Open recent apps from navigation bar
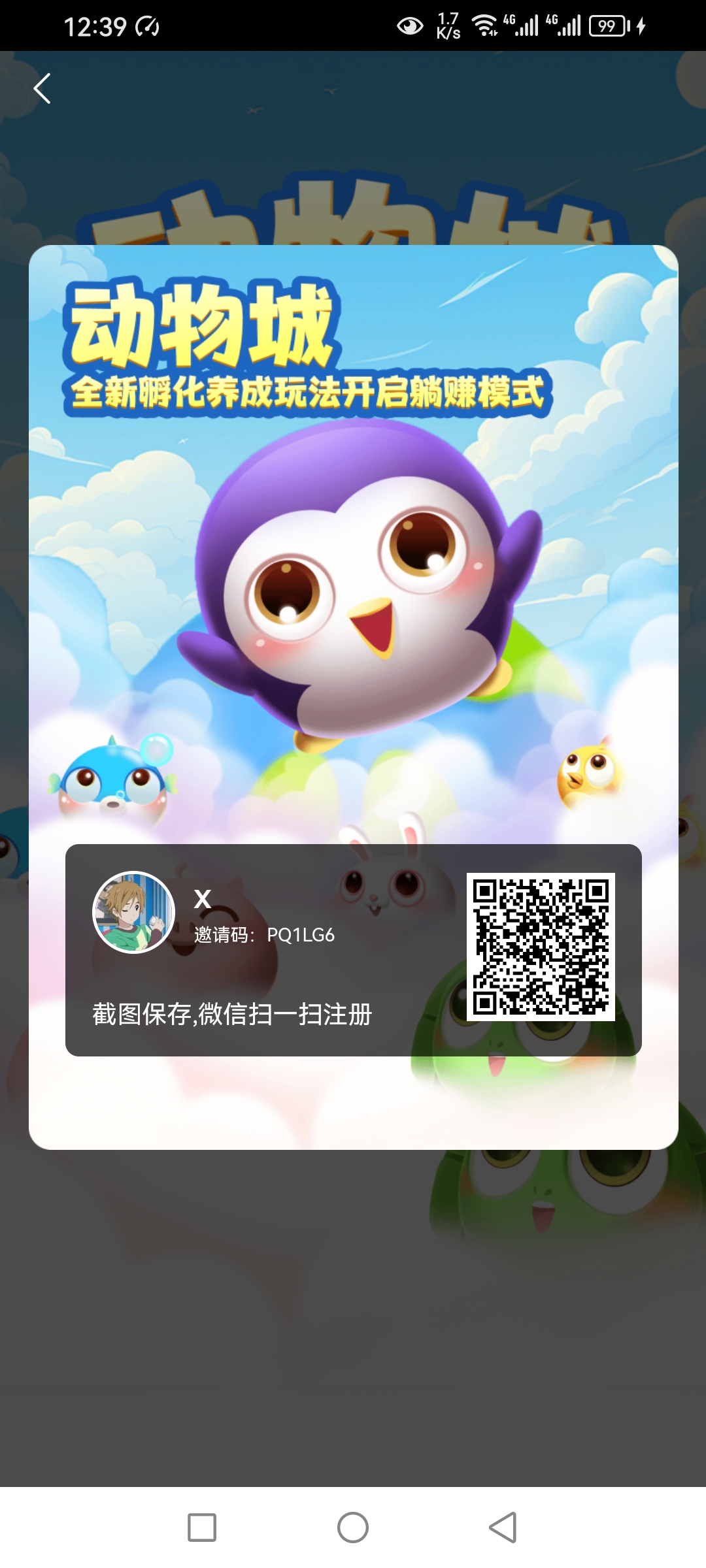The height and width of the screenshot is (1568, 706). tap(202, 1527)
